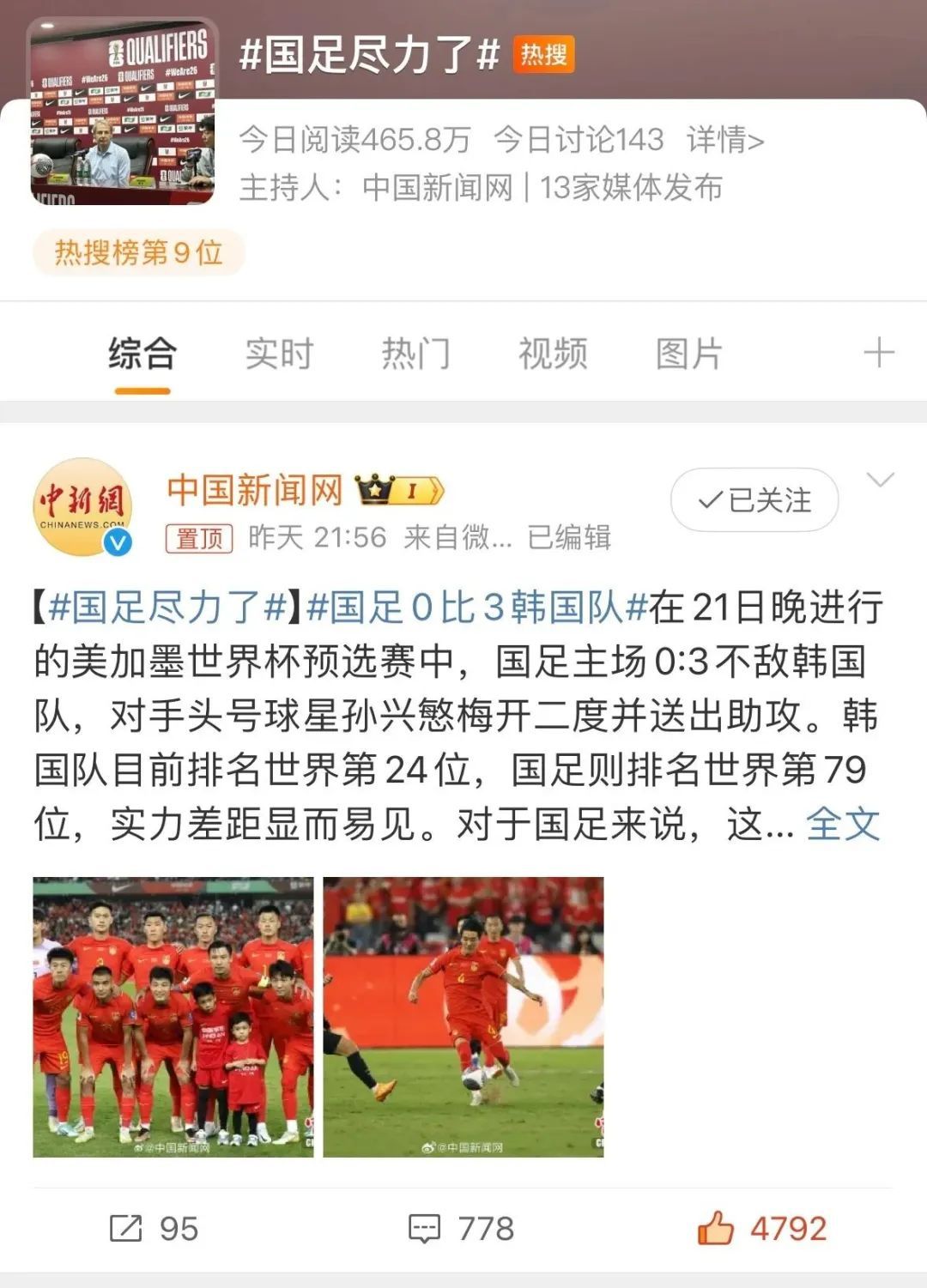The image size is (927, 1288).
Task: Tap the 已关注 following button
Action: tap(754, 499)
